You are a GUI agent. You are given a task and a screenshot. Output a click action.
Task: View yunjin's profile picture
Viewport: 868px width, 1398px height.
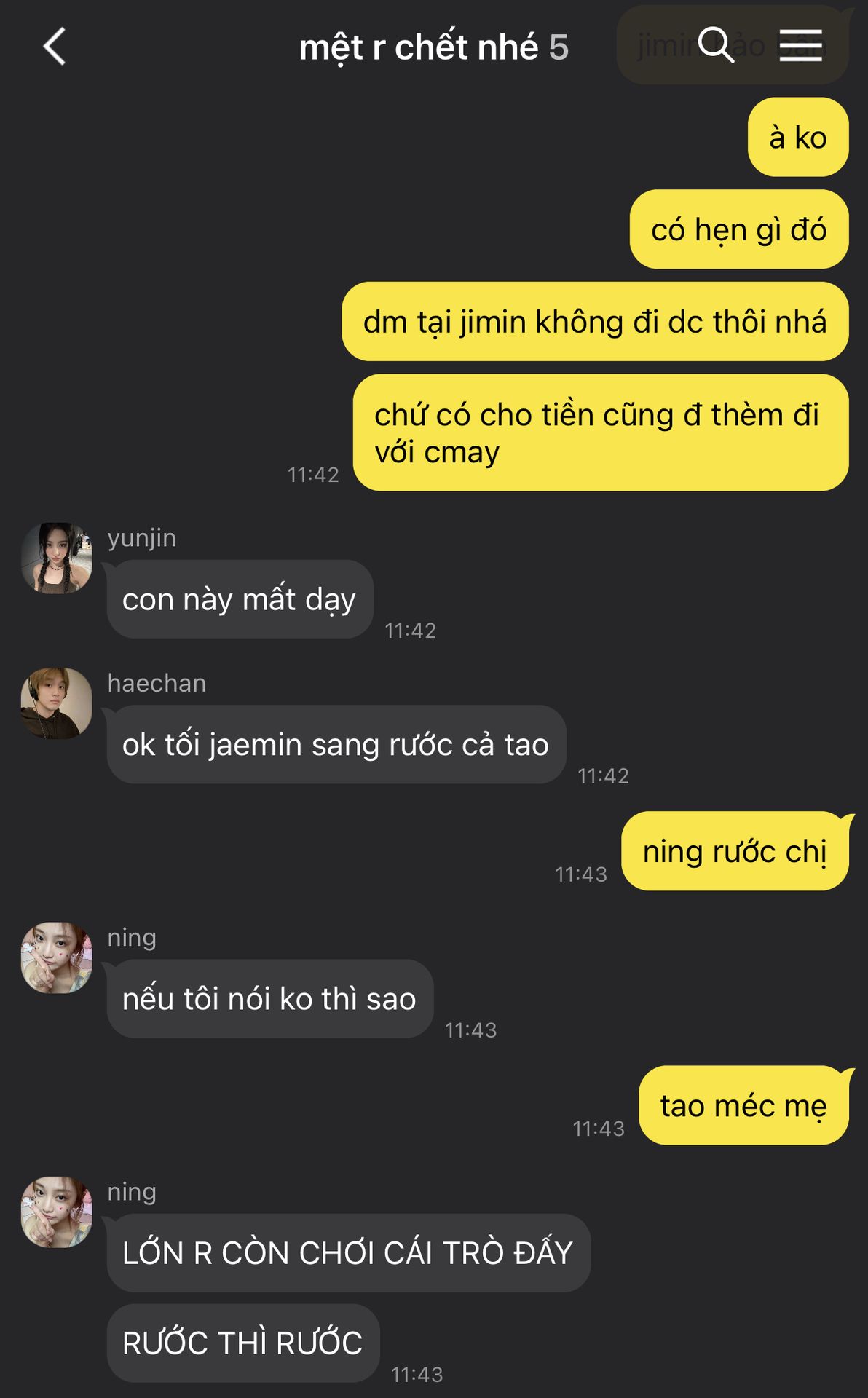[57, 558]
